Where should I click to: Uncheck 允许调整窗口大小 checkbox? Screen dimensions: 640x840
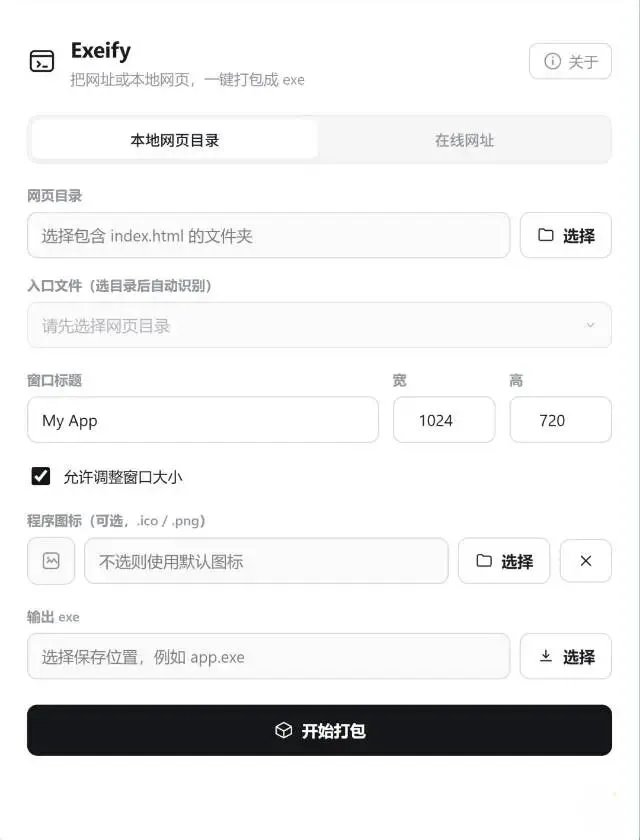[x=41, y=476]
